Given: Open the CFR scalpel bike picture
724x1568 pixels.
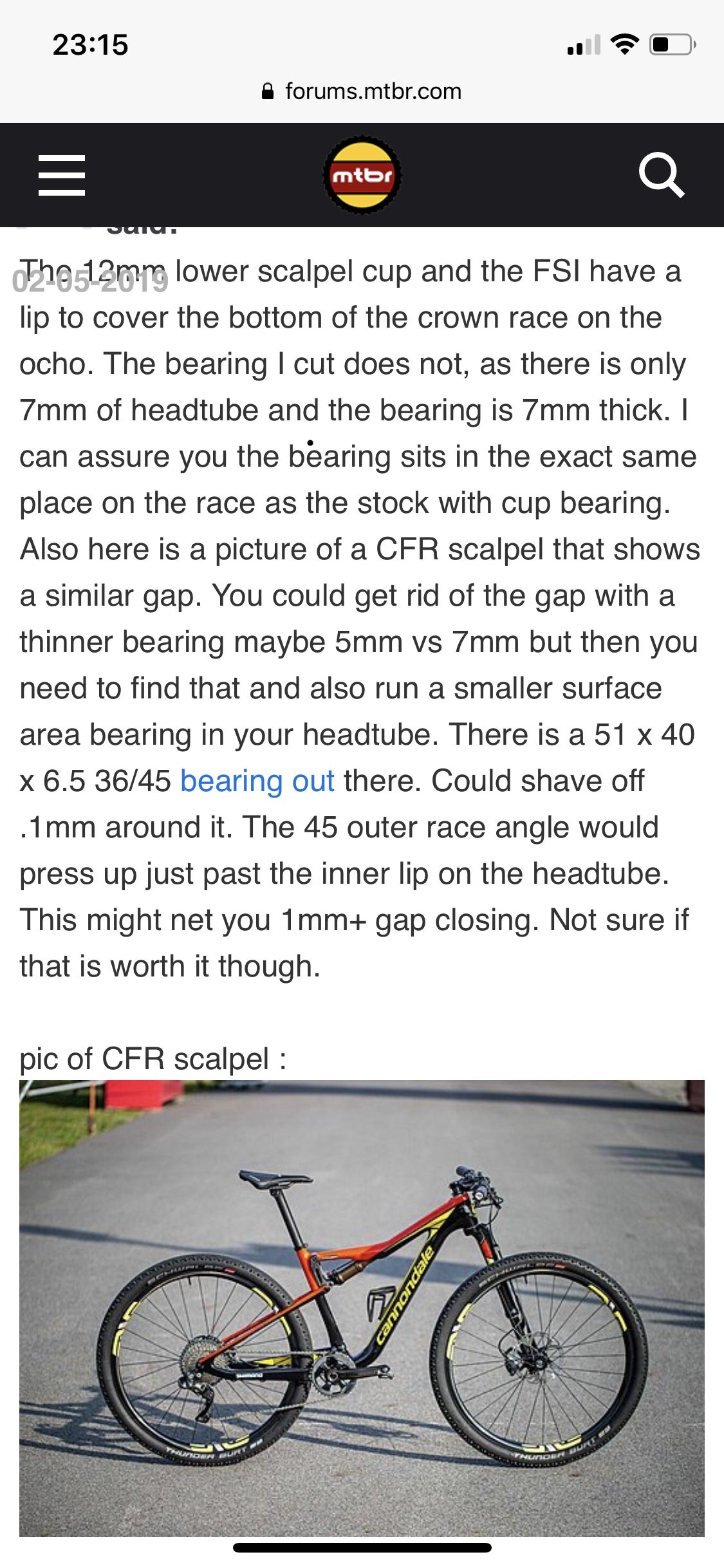Looking at the screenshot, I should pos(362,1308).
